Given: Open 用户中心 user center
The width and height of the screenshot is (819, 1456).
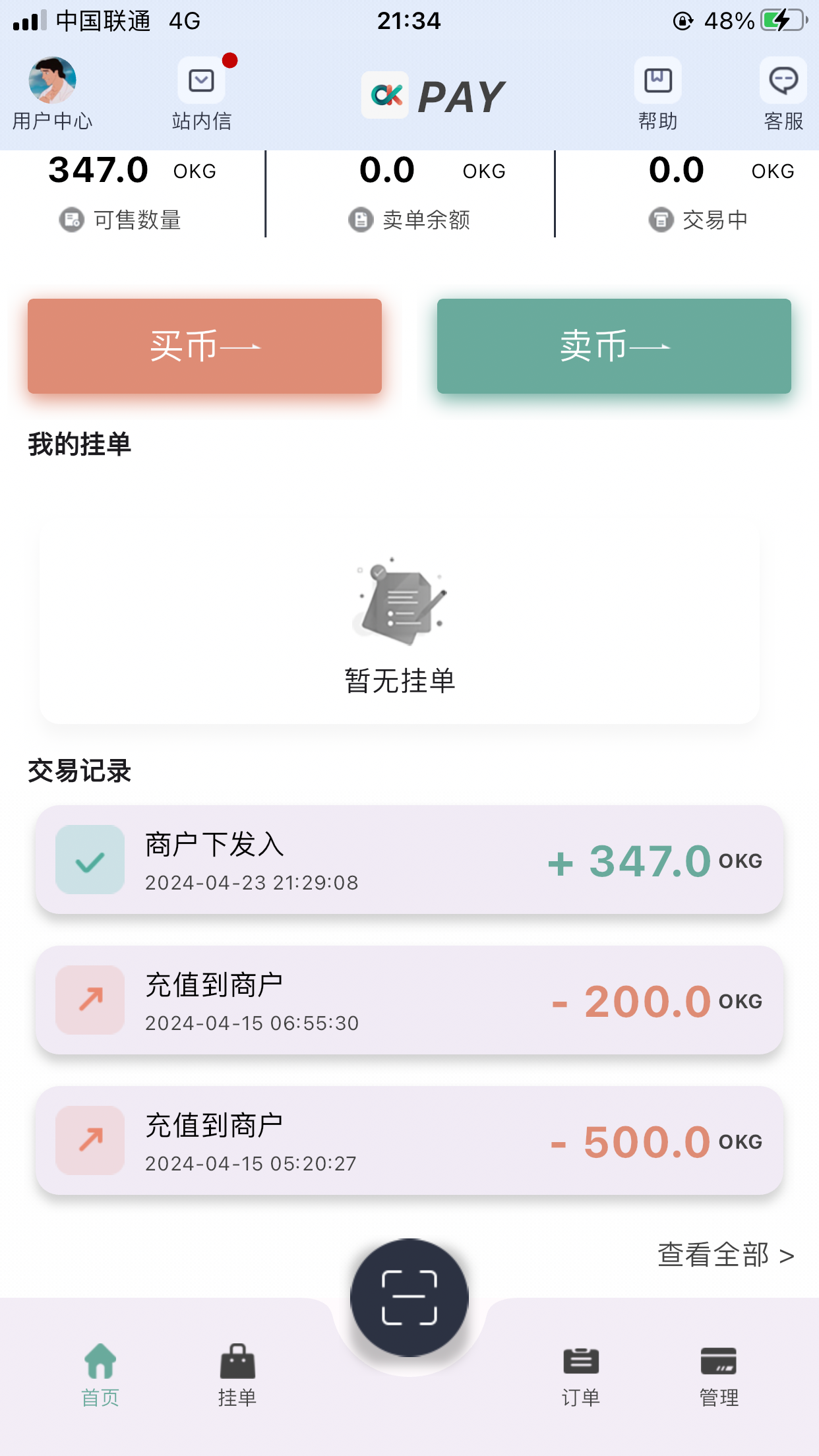Looking at the screenshot, I should tap(52, 93).
